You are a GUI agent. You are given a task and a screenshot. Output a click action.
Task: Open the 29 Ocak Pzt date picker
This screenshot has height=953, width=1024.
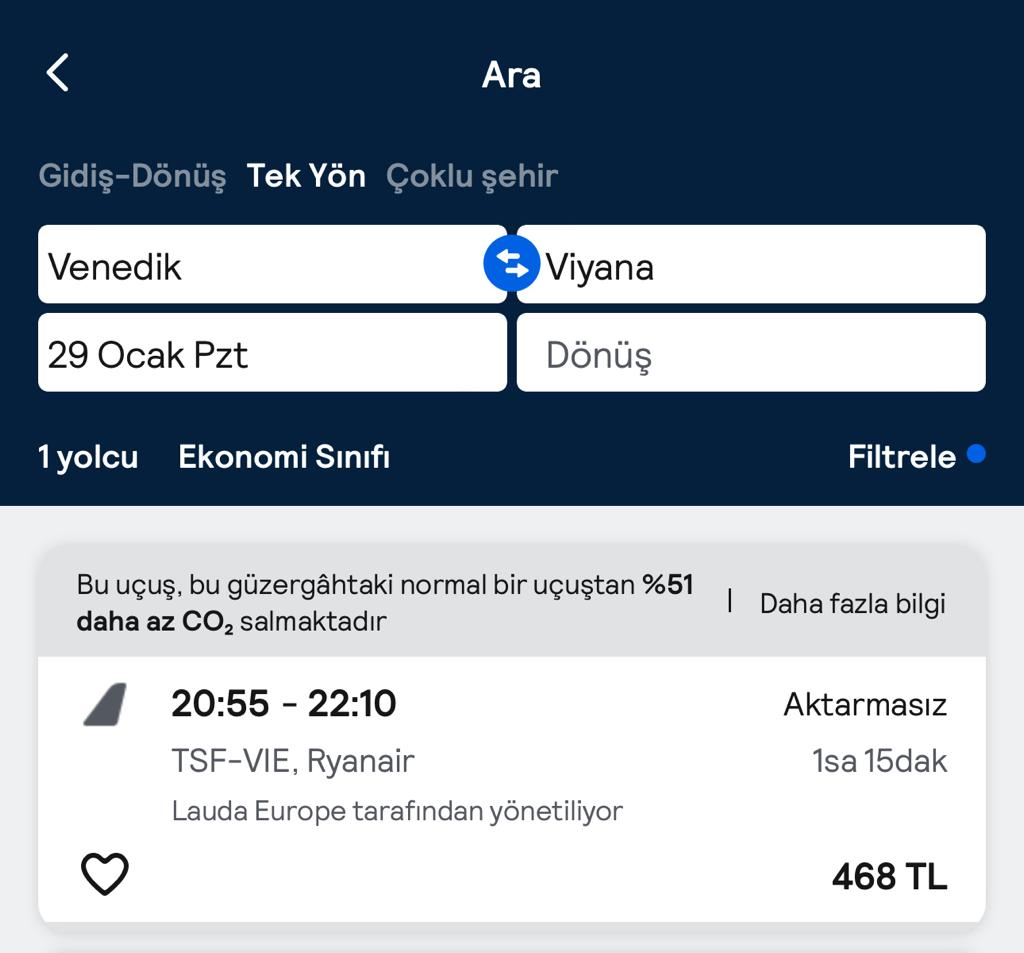point(270,354)
